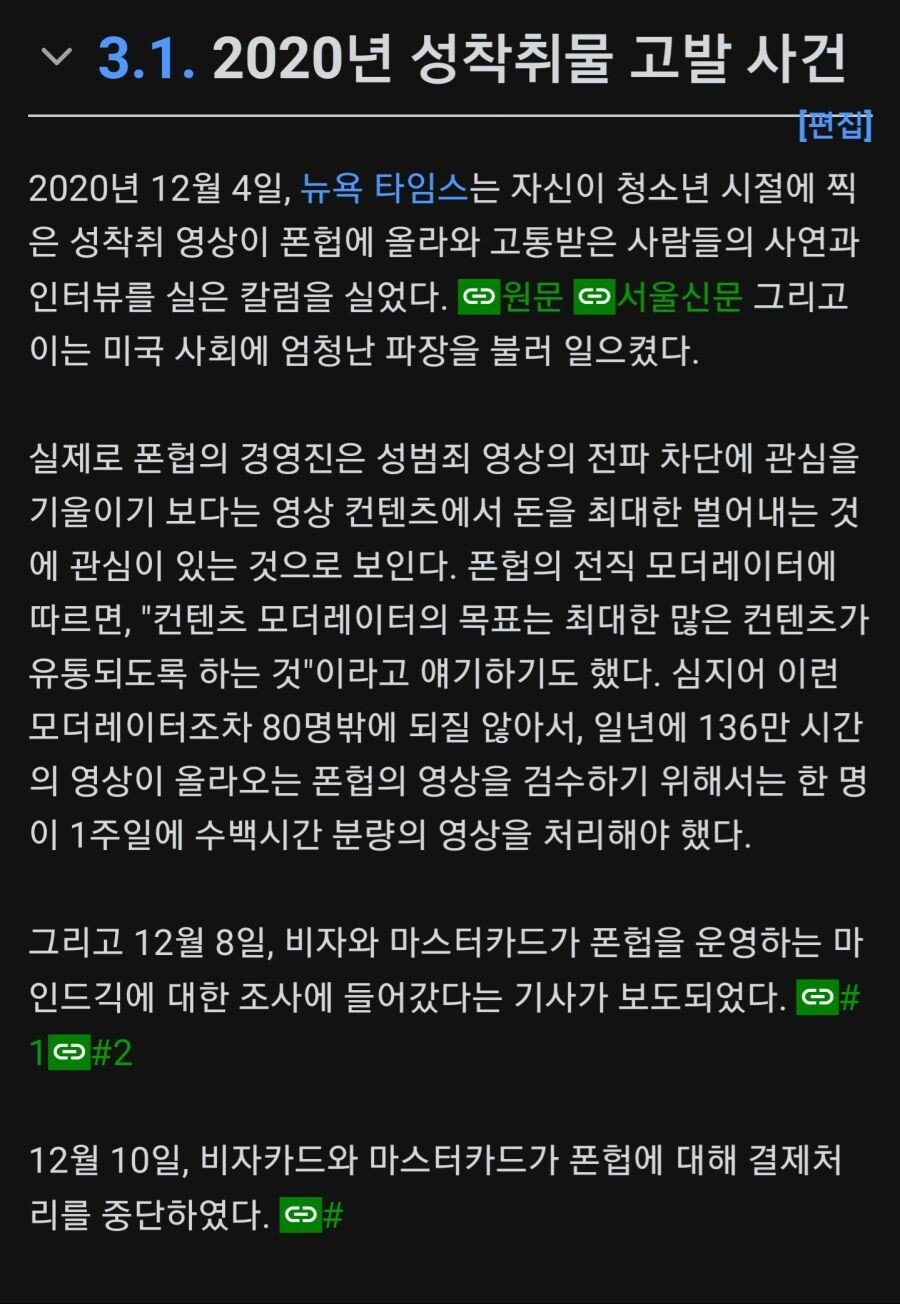Open the 서울신문 external link
The image size is (900, 1304).
pyautogui.click(x=660, y=297)
